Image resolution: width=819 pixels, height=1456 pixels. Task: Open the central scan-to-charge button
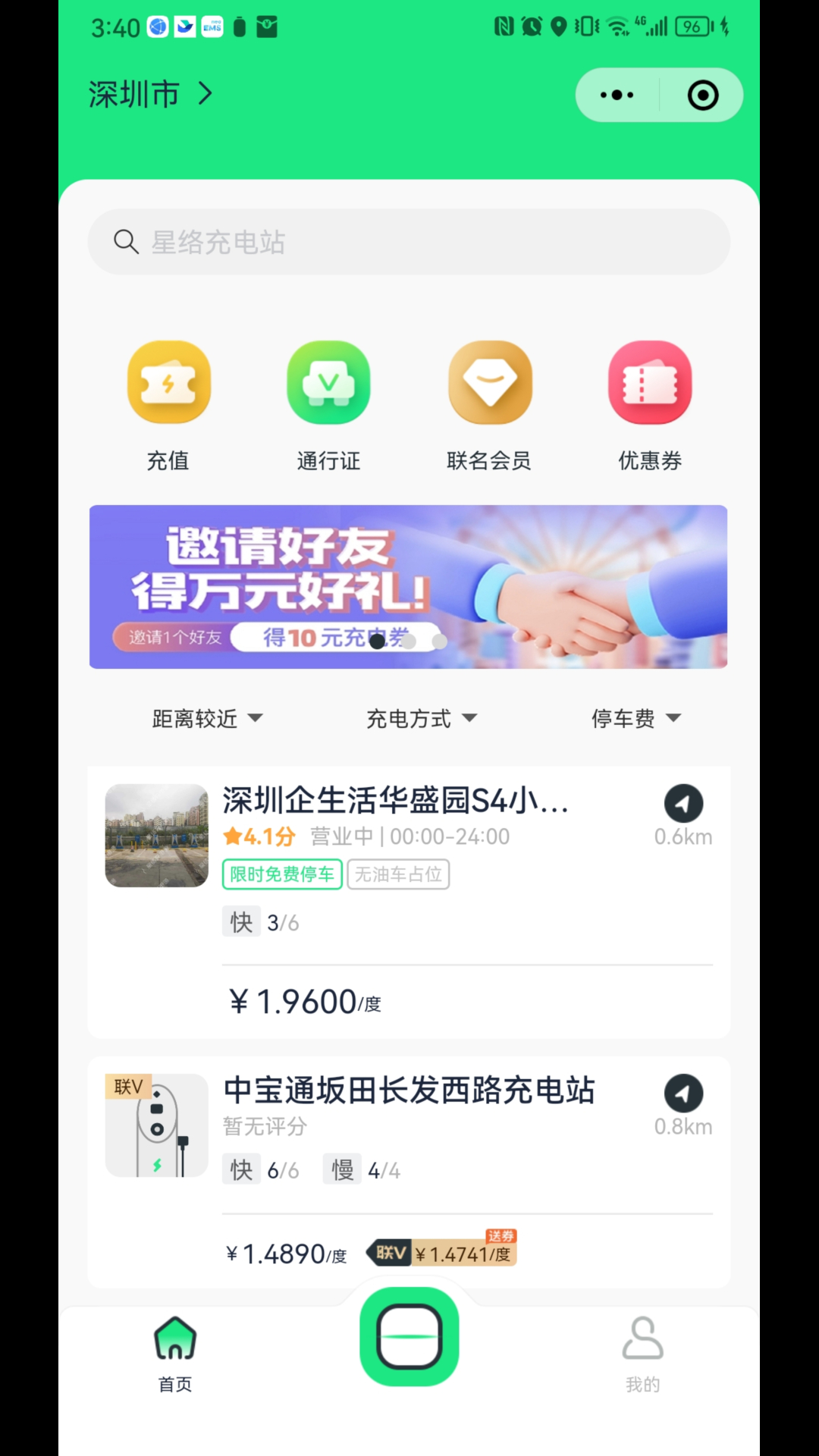point(409,1337)
